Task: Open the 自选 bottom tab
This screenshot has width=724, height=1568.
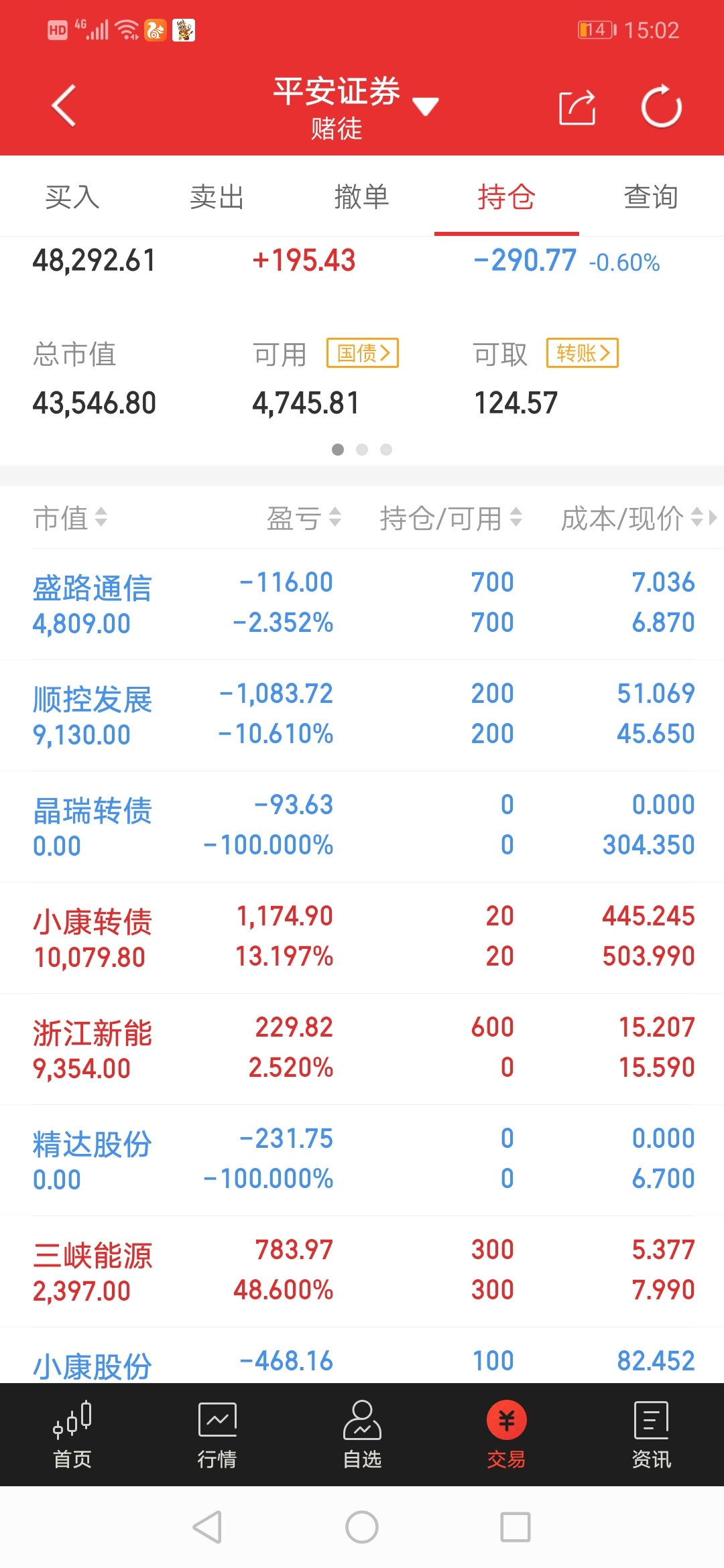Action: 362,1435
